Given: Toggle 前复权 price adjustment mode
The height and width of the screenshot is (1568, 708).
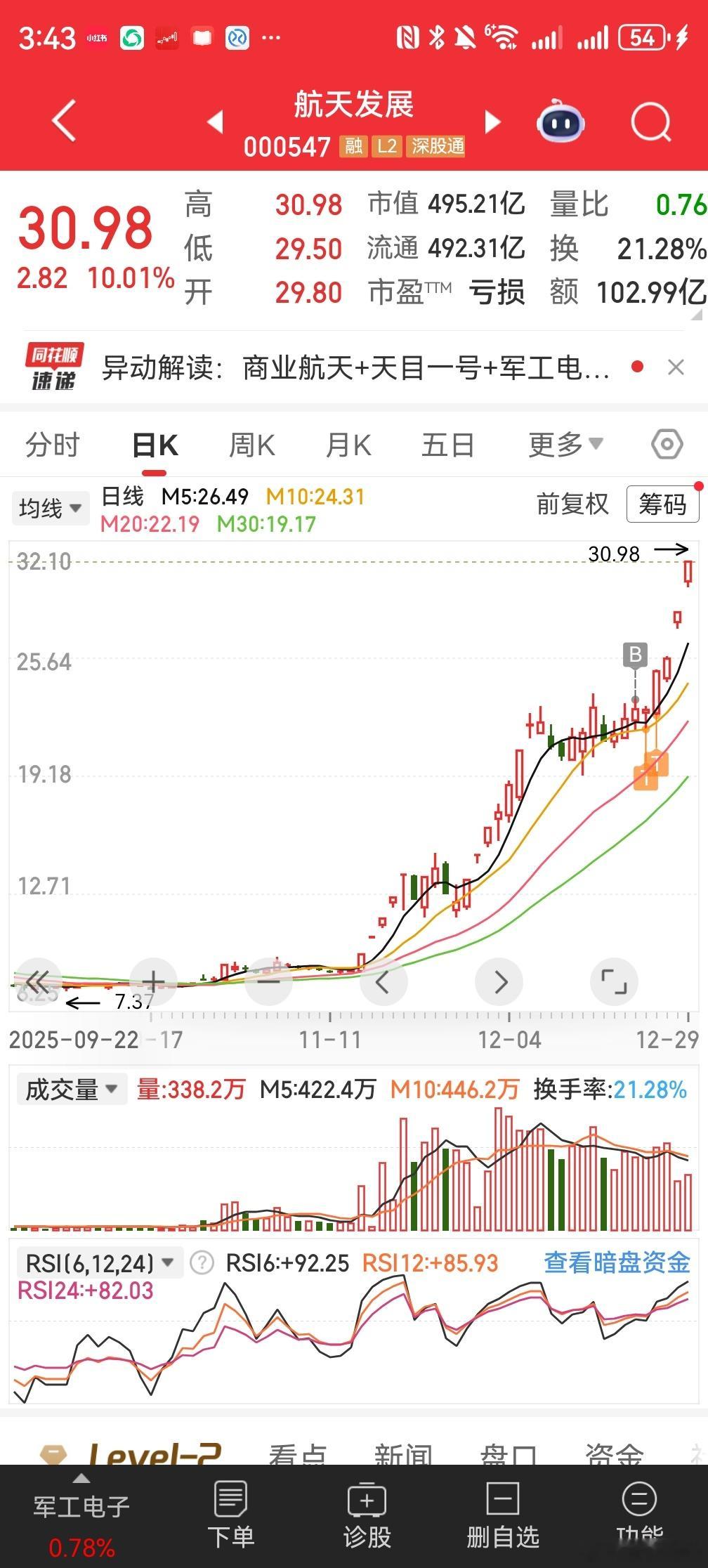Looking at the screenshot, I should click(572, 504).
